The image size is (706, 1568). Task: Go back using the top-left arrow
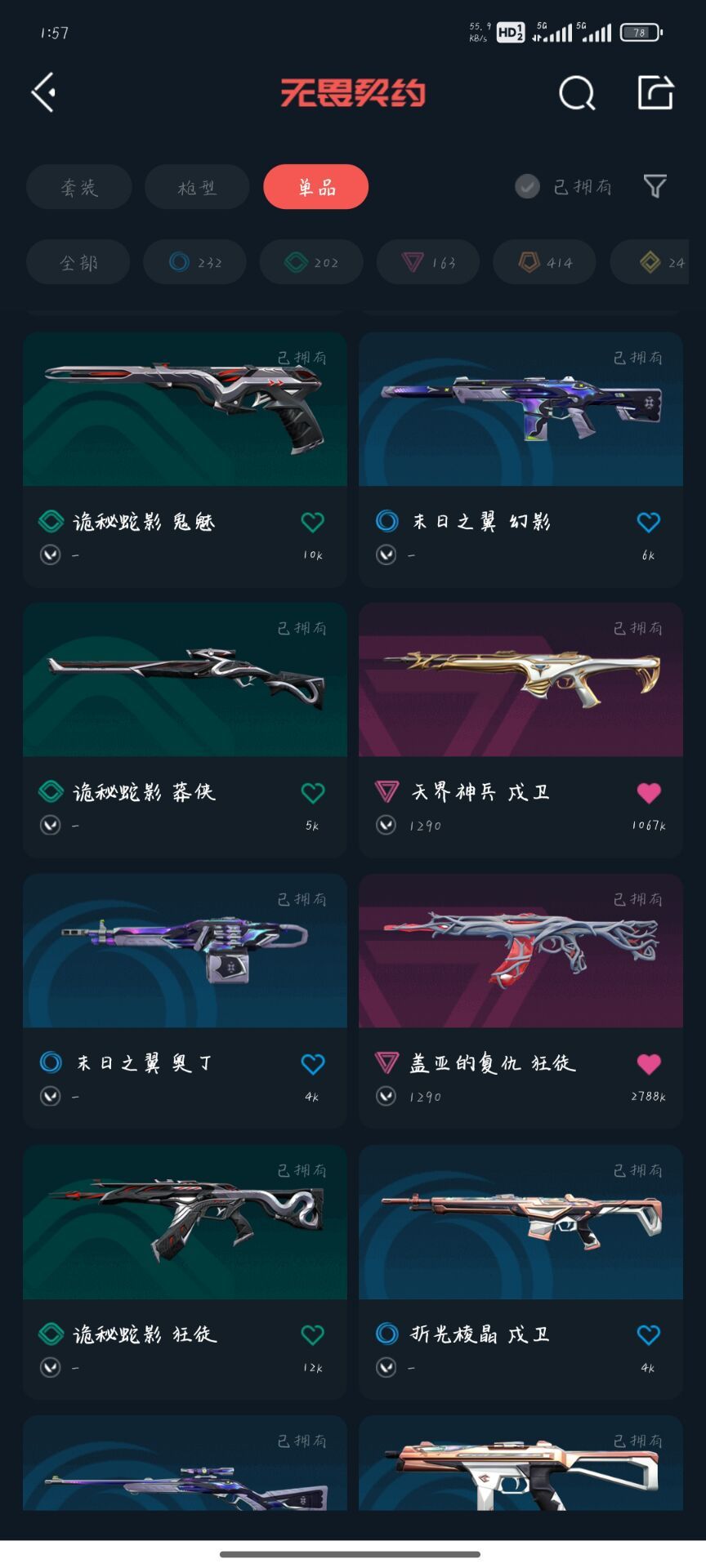(43, 92)
